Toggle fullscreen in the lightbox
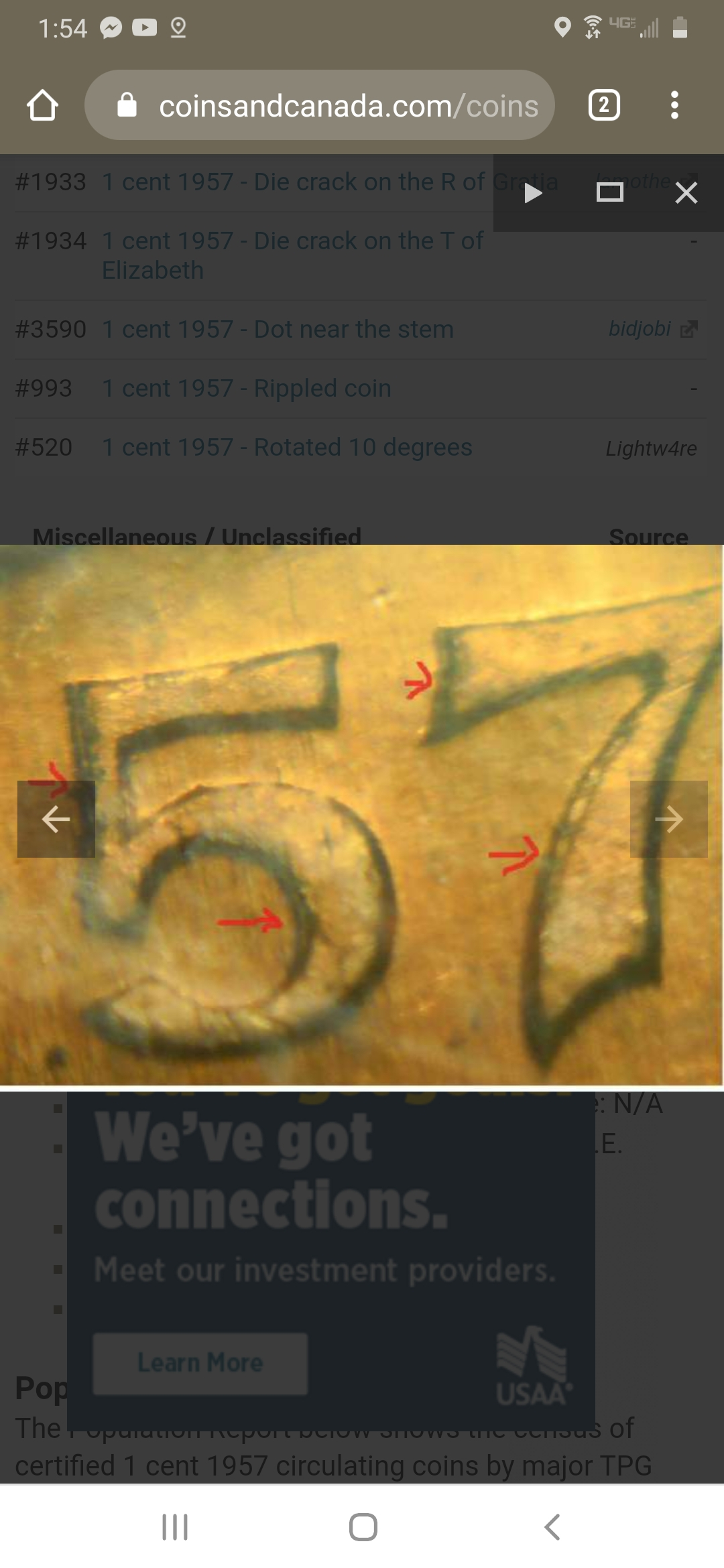 click(x=609, y=193)
